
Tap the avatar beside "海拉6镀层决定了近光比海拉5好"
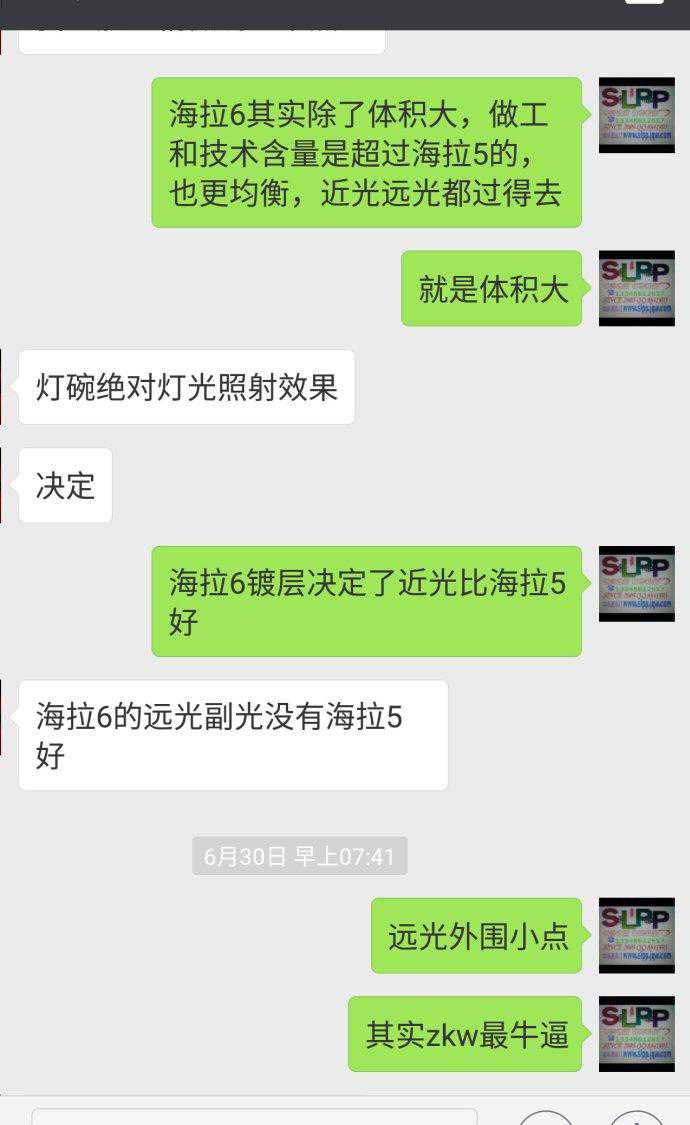point(636,584)
